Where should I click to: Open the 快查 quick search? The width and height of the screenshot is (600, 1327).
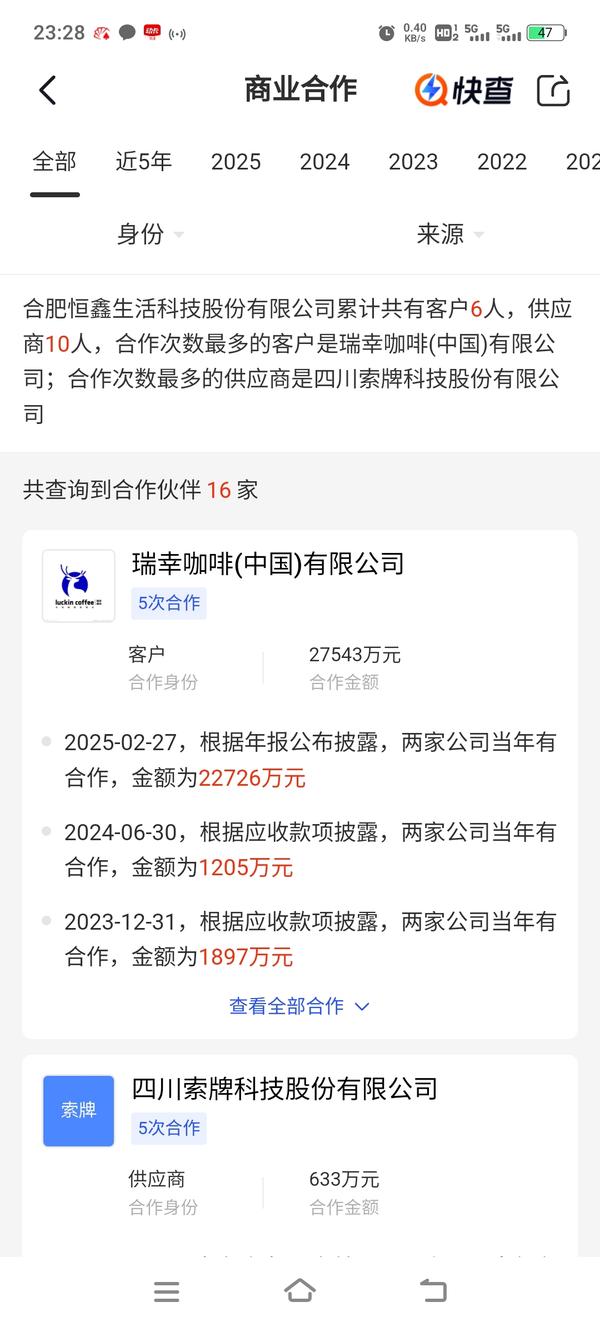[464, 90]
